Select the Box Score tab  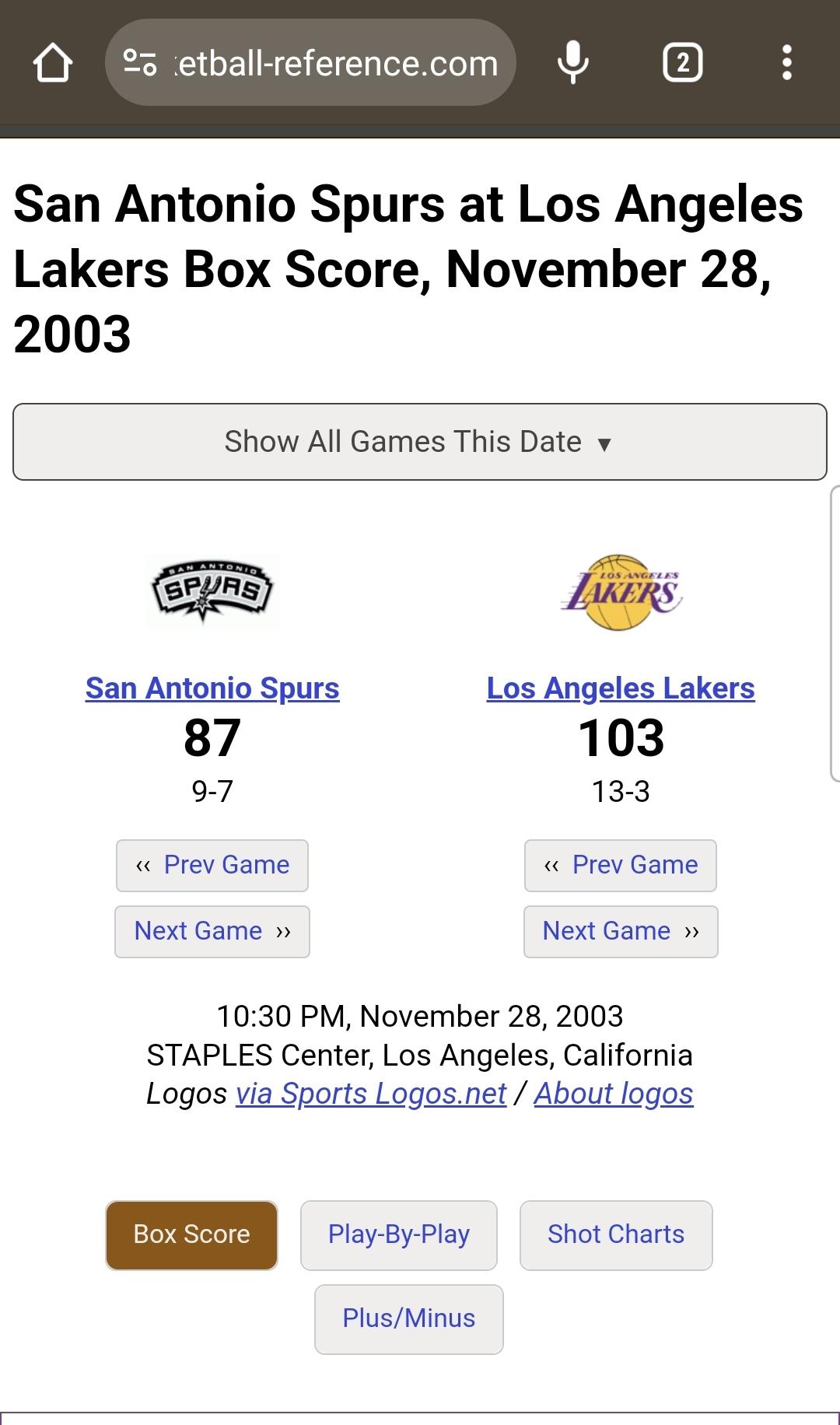[x=191, y=1235]
